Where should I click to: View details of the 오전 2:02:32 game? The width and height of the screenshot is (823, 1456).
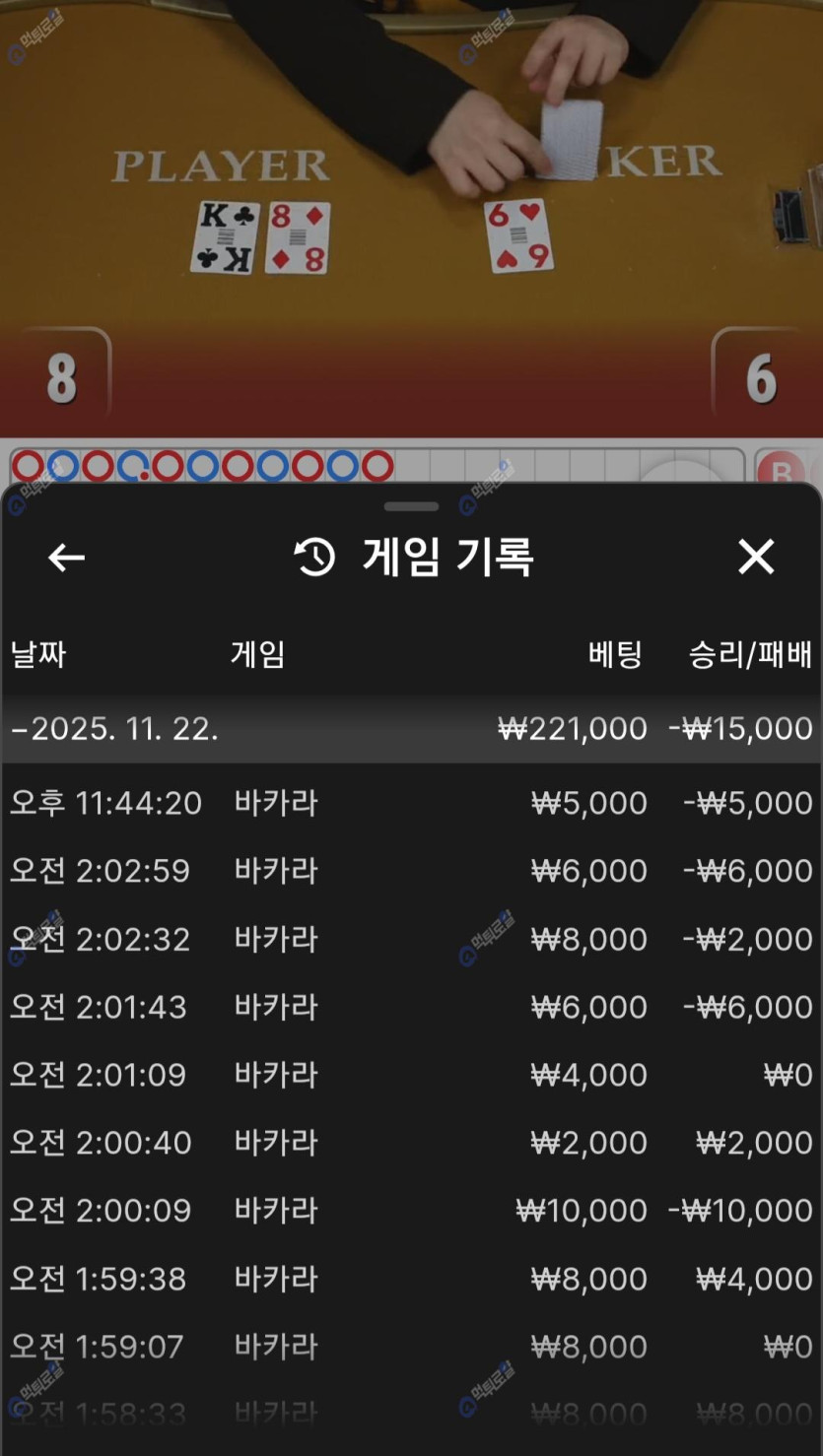410,939
